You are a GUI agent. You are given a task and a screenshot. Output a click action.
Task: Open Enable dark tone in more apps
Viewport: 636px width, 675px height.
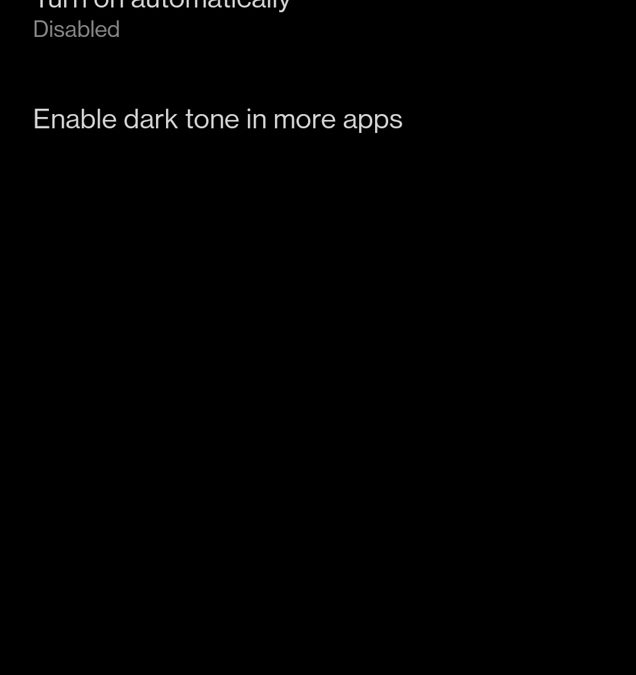[217, 119]
